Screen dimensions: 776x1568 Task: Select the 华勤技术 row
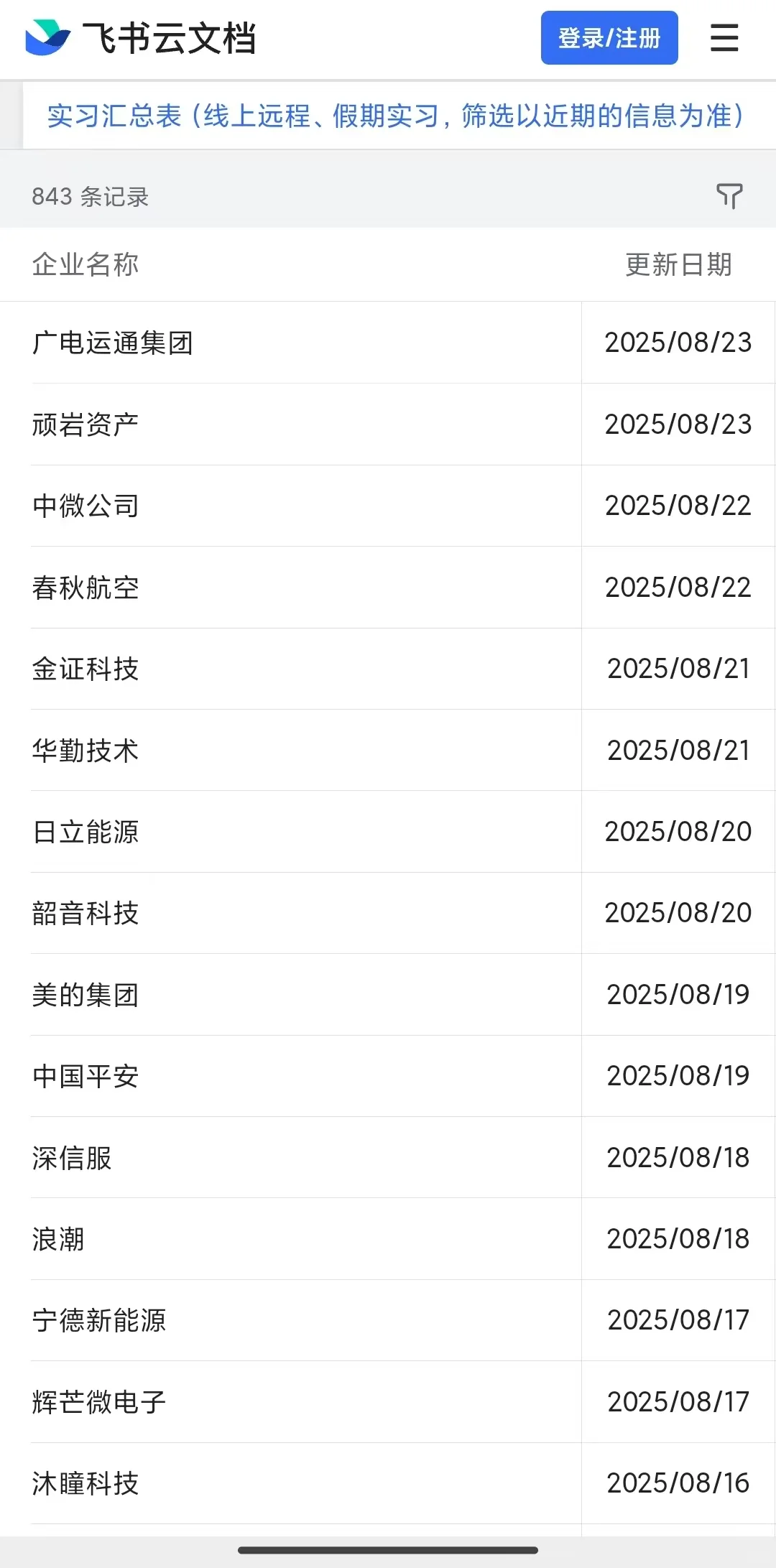click(x=388, y=750)
